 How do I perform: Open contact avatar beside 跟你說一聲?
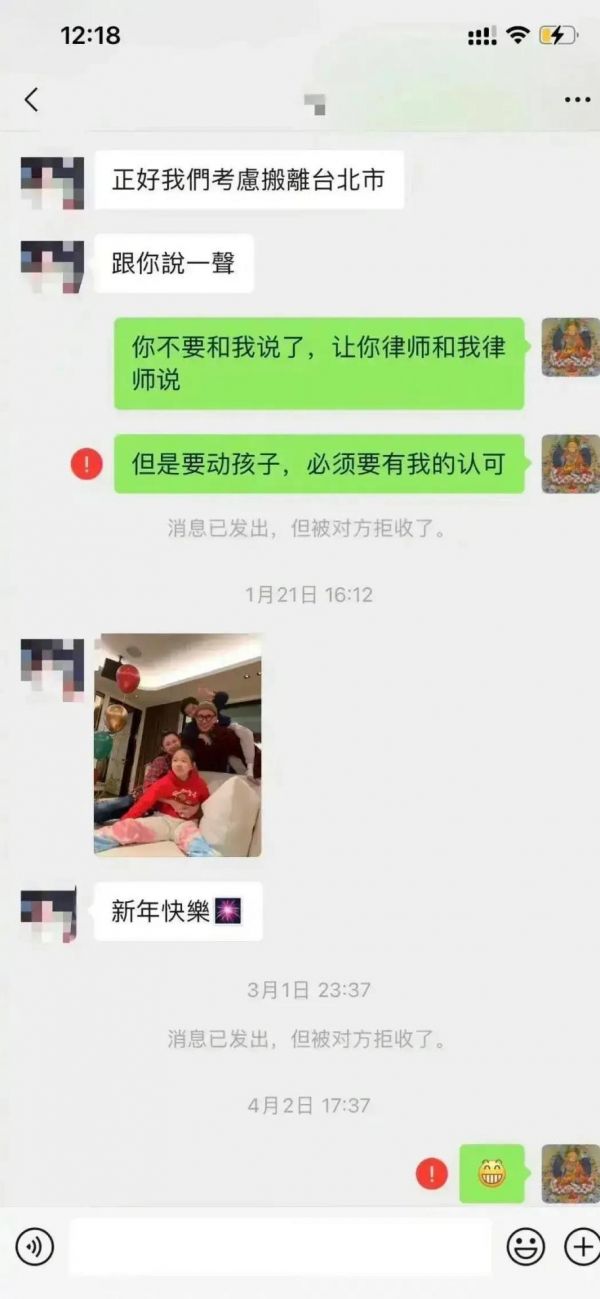[x=52, y=267]
